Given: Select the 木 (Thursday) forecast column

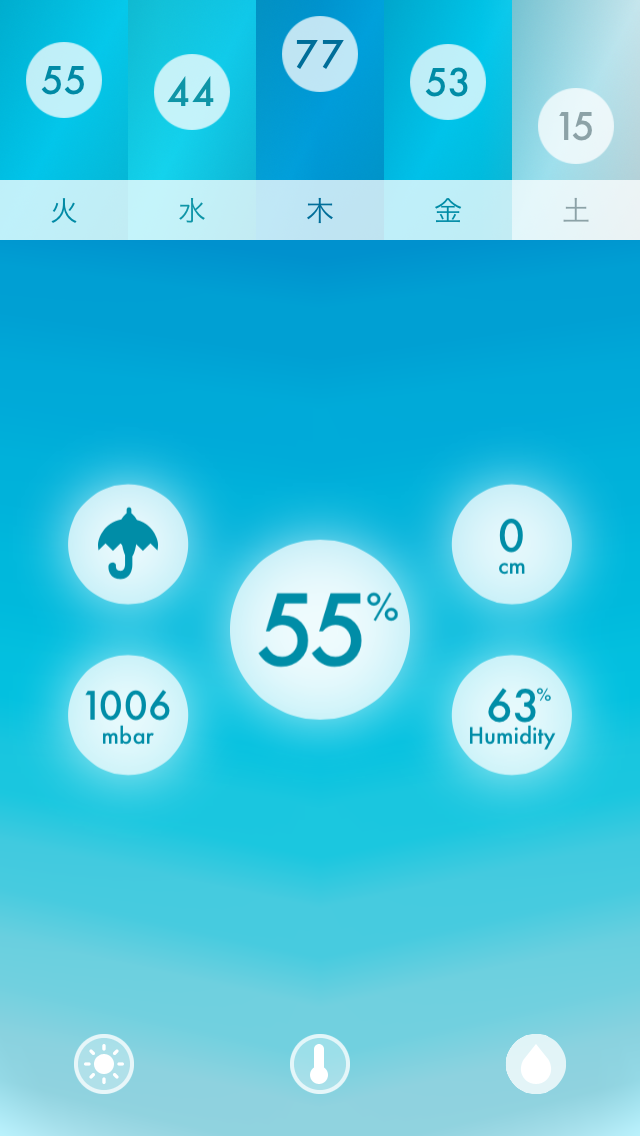Looking at the screenshot, I should [x=320, y=120].
